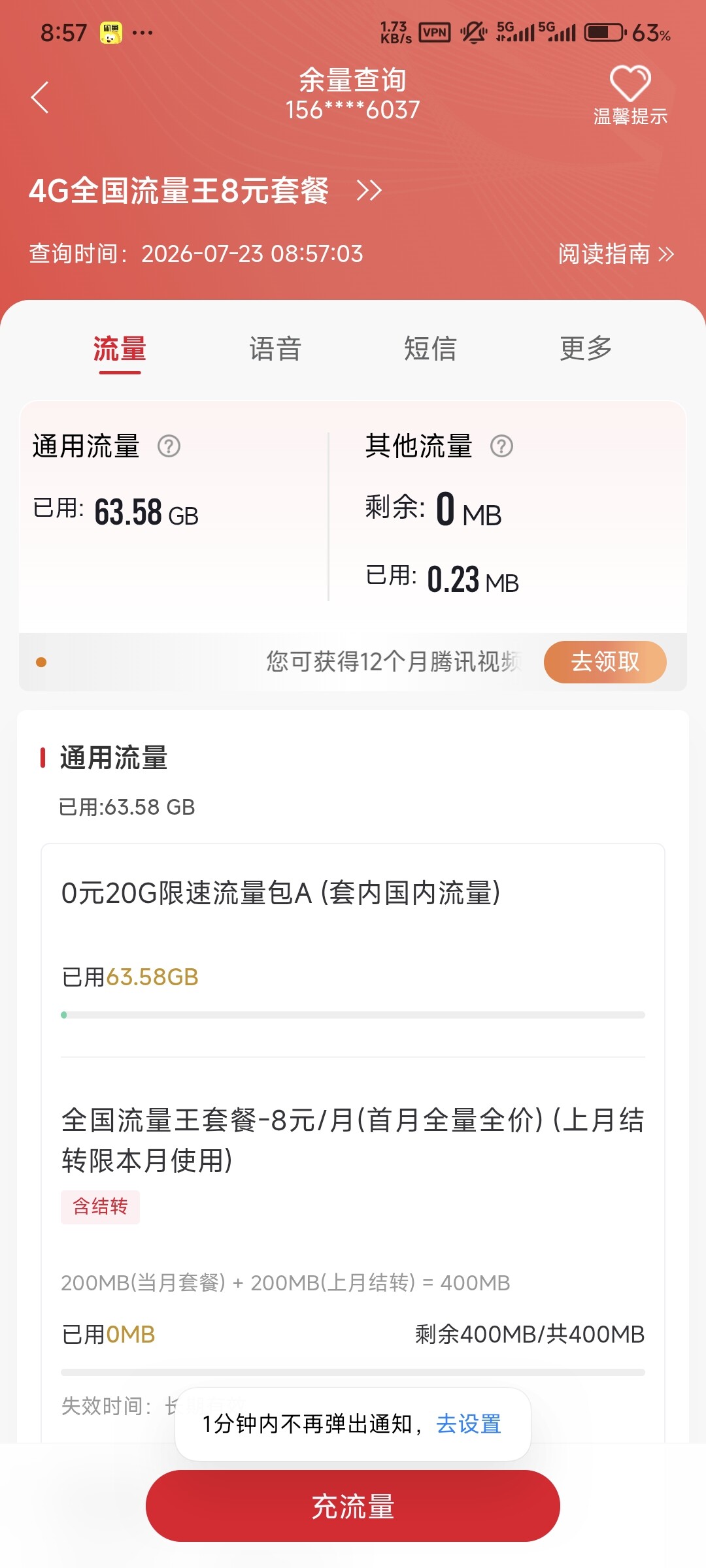Tap the 充流量 recharge button
Image resolution: width=706 pixels, height=1568 pixels.
(353, 1506)
